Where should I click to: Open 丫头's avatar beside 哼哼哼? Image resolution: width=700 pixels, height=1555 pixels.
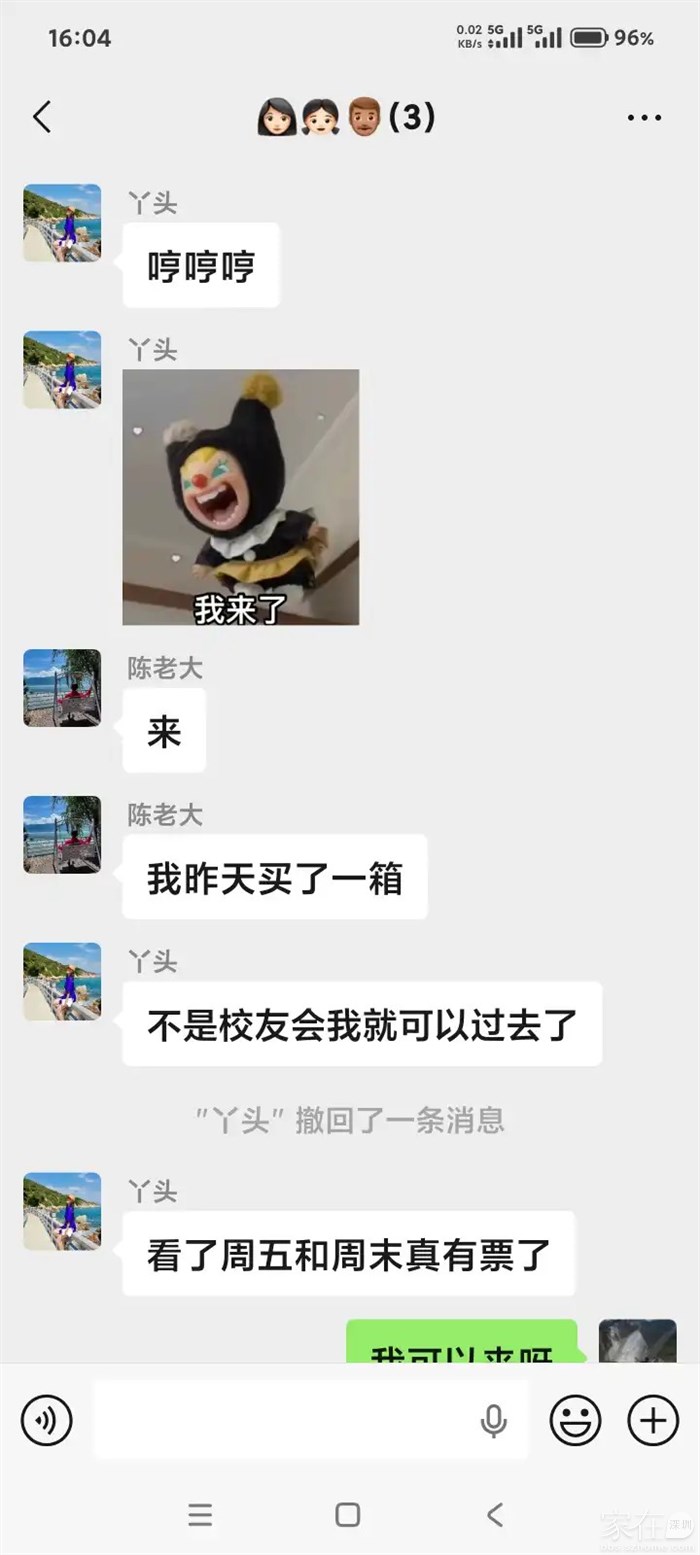point(62,223)
